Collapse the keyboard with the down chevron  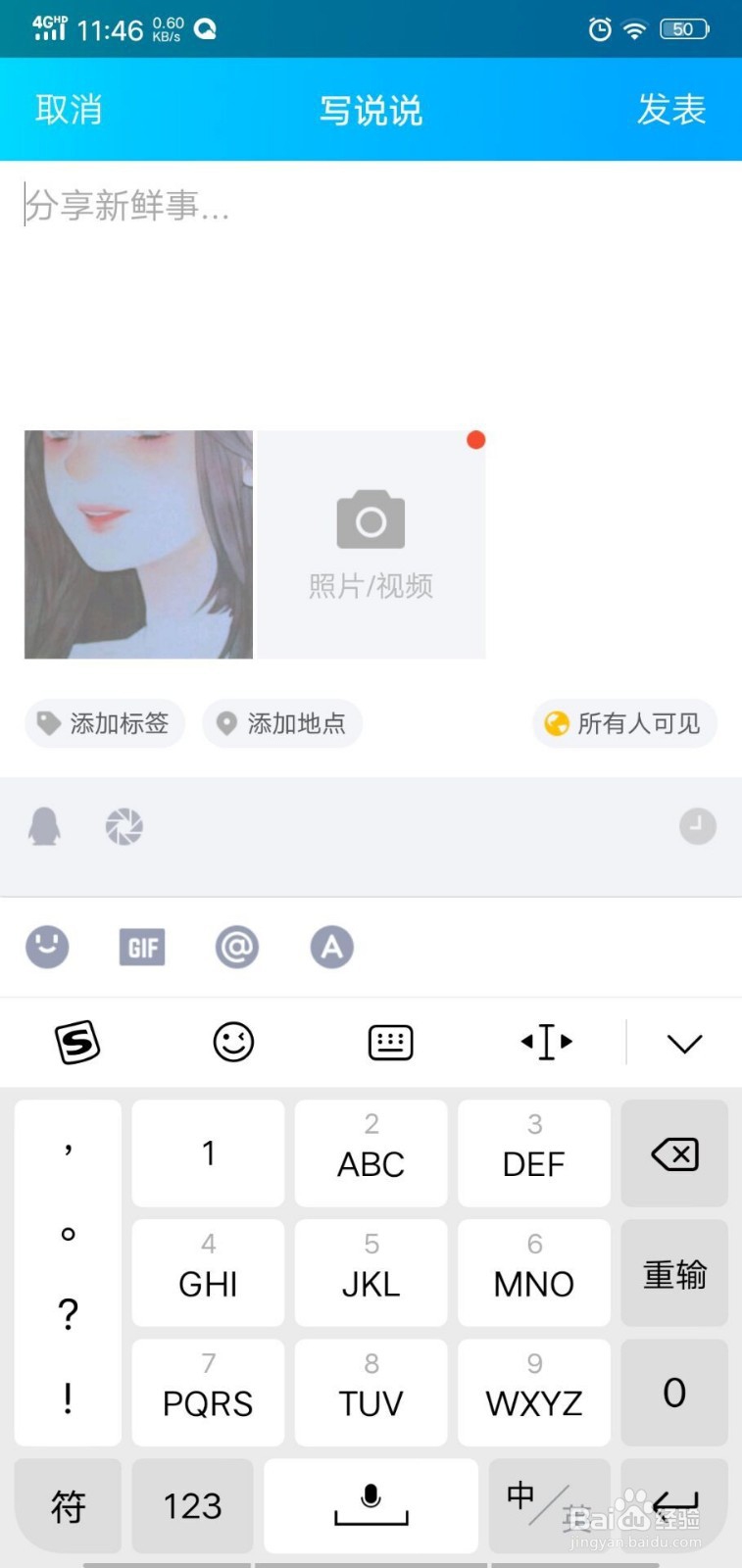(683, 1043)
